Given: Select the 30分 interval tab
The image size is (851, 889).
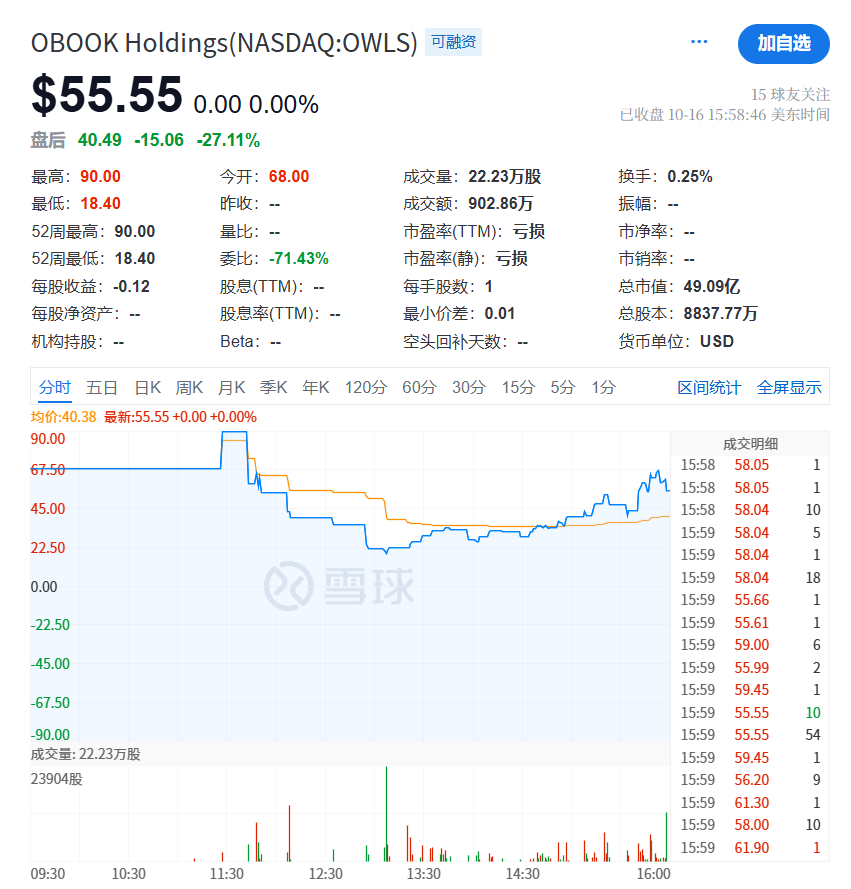Looking at the screenshot, I should (468, 388).
